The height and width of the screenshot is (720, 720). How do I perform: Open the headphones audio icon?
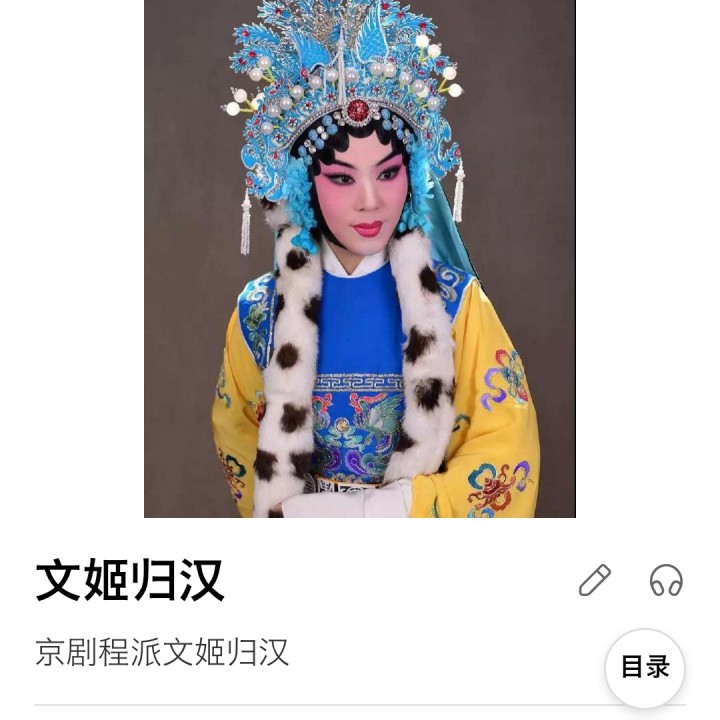click(666, 580)
